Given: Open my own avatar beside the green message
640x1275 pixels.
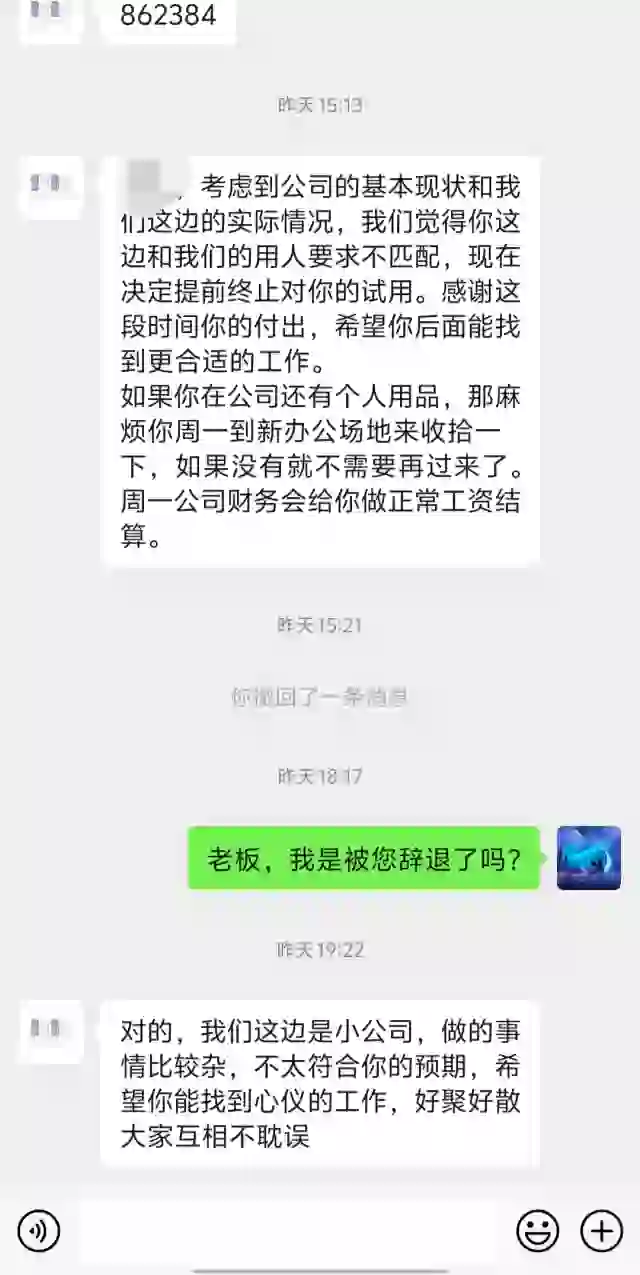Looking at the screenshot, I should (x=588, y=858).
